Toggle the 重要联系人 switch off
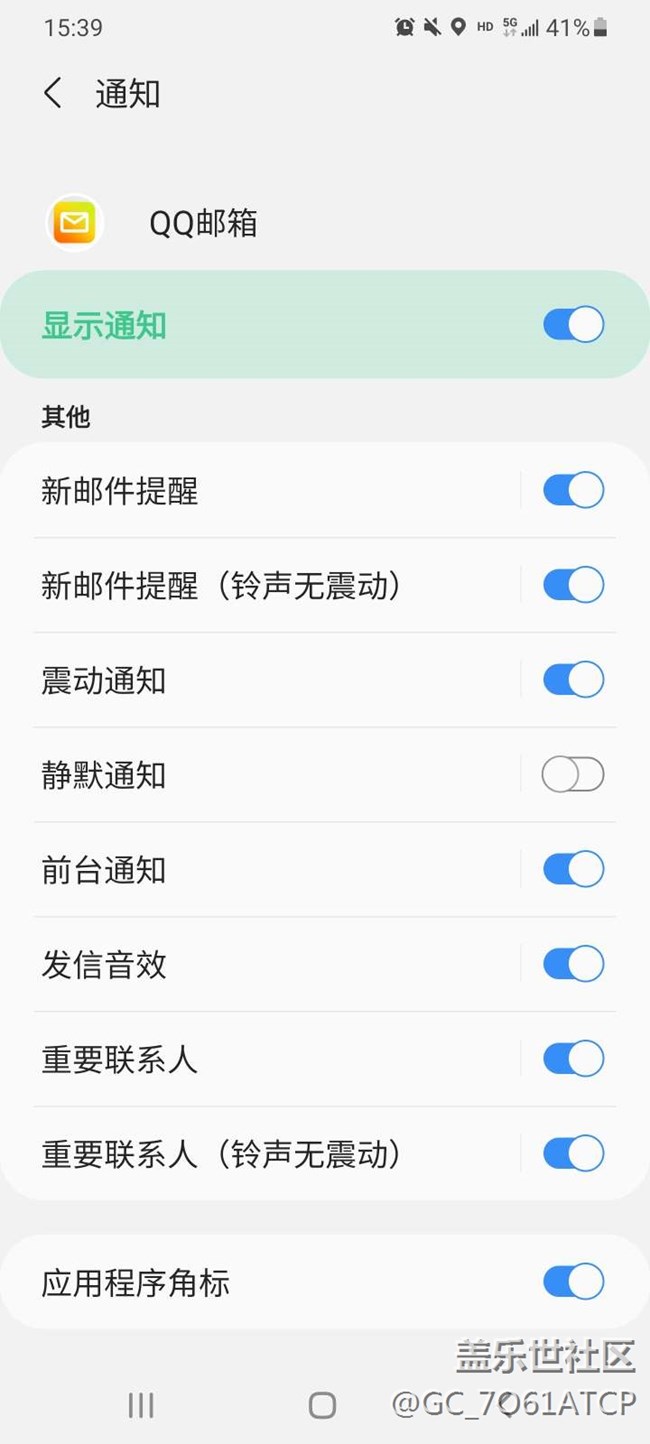 click(573, 1059)
